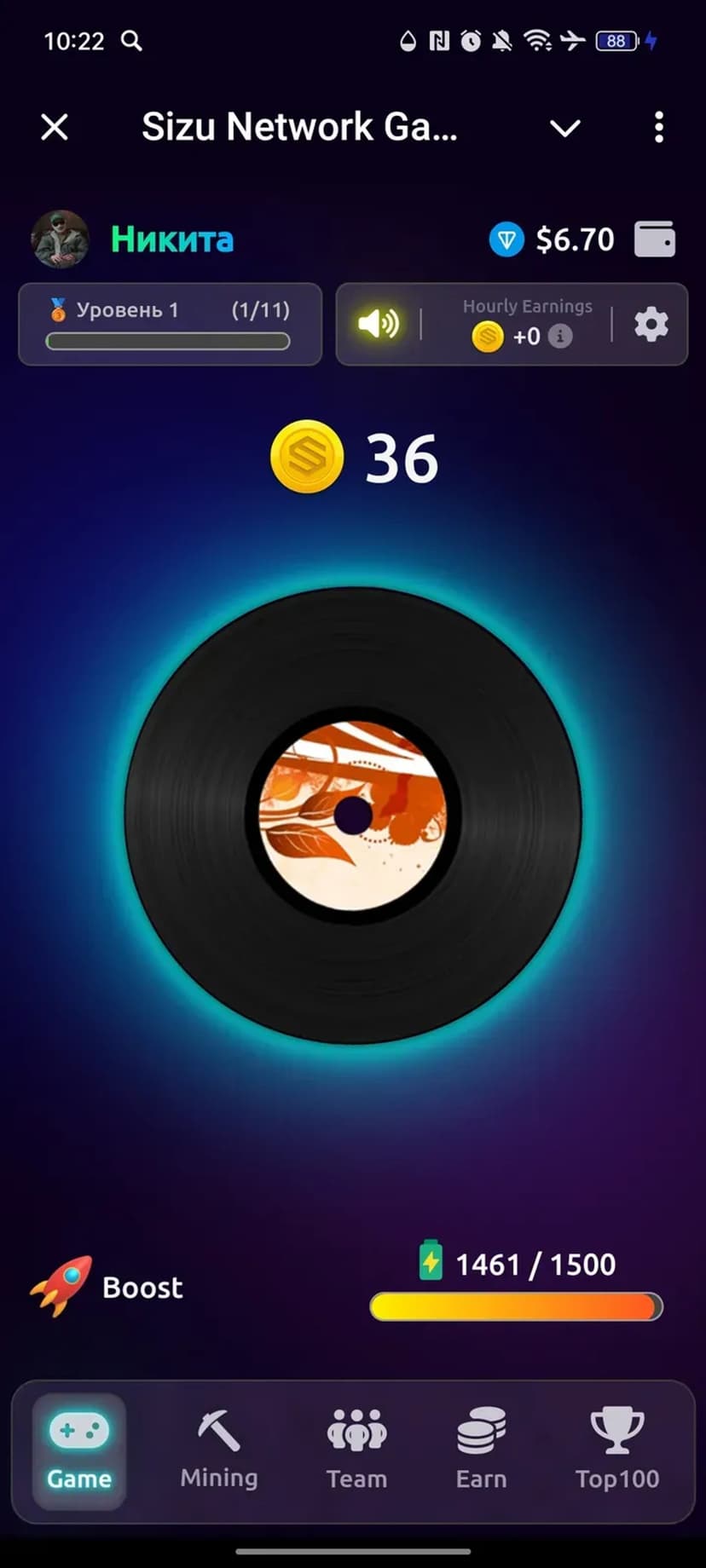Open Никита's profile avatar
The height and width of the screenshot is (1568, 706).
pyautogui.click(x=60, y=239)
